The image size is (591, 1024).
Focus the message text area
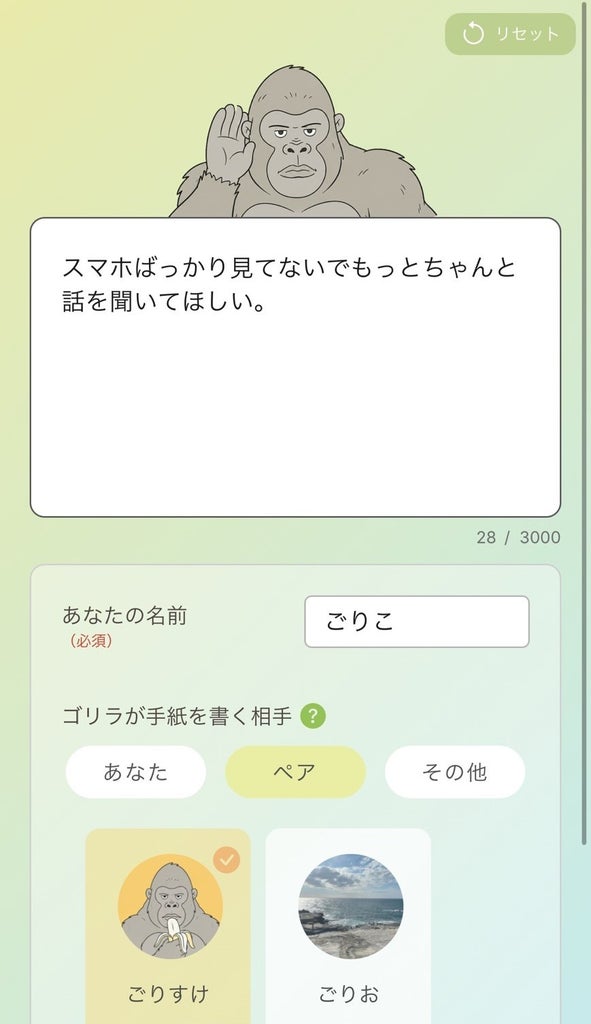pyautogui.click(x=295, y=367)
